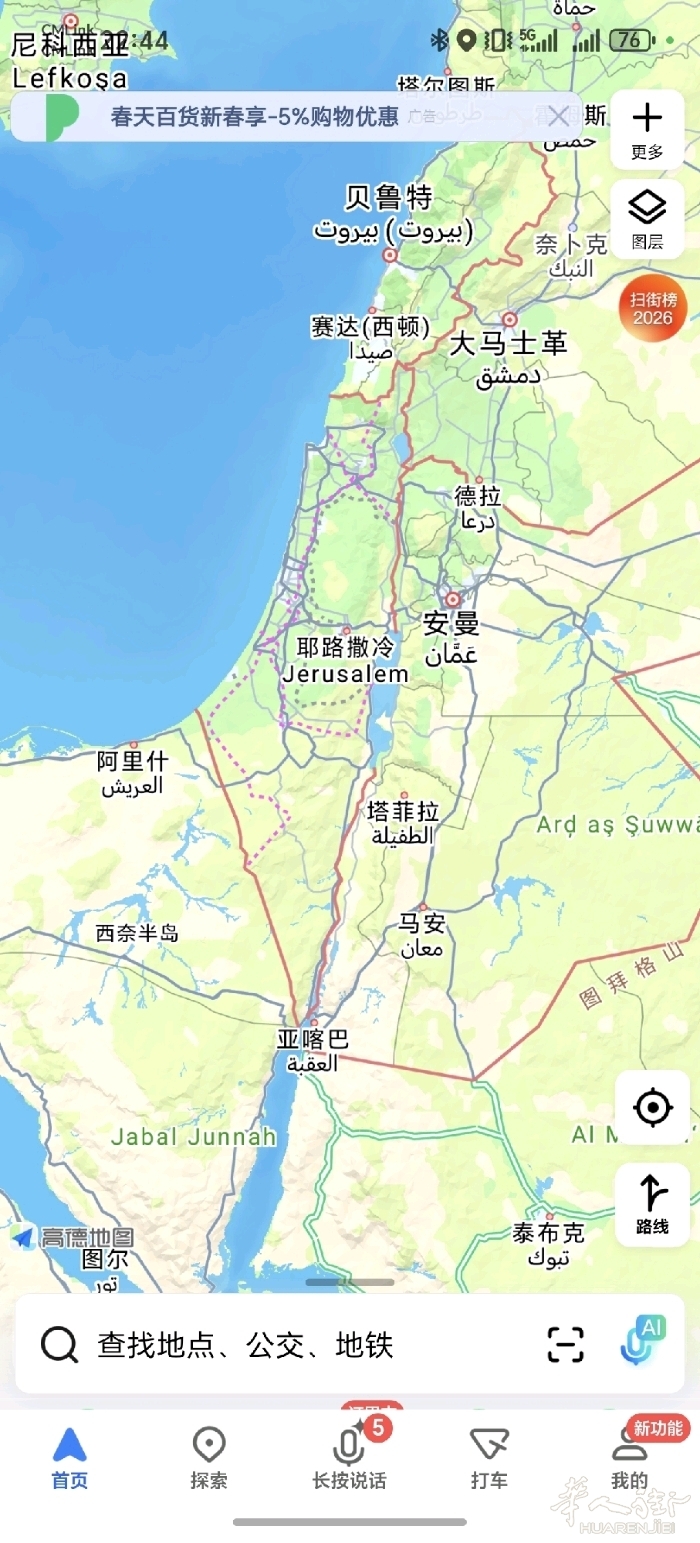This screenshot has height=1543, width=700.
Task: Open the 扫街榜 2026 badge
Action: (x=653, y=308)
